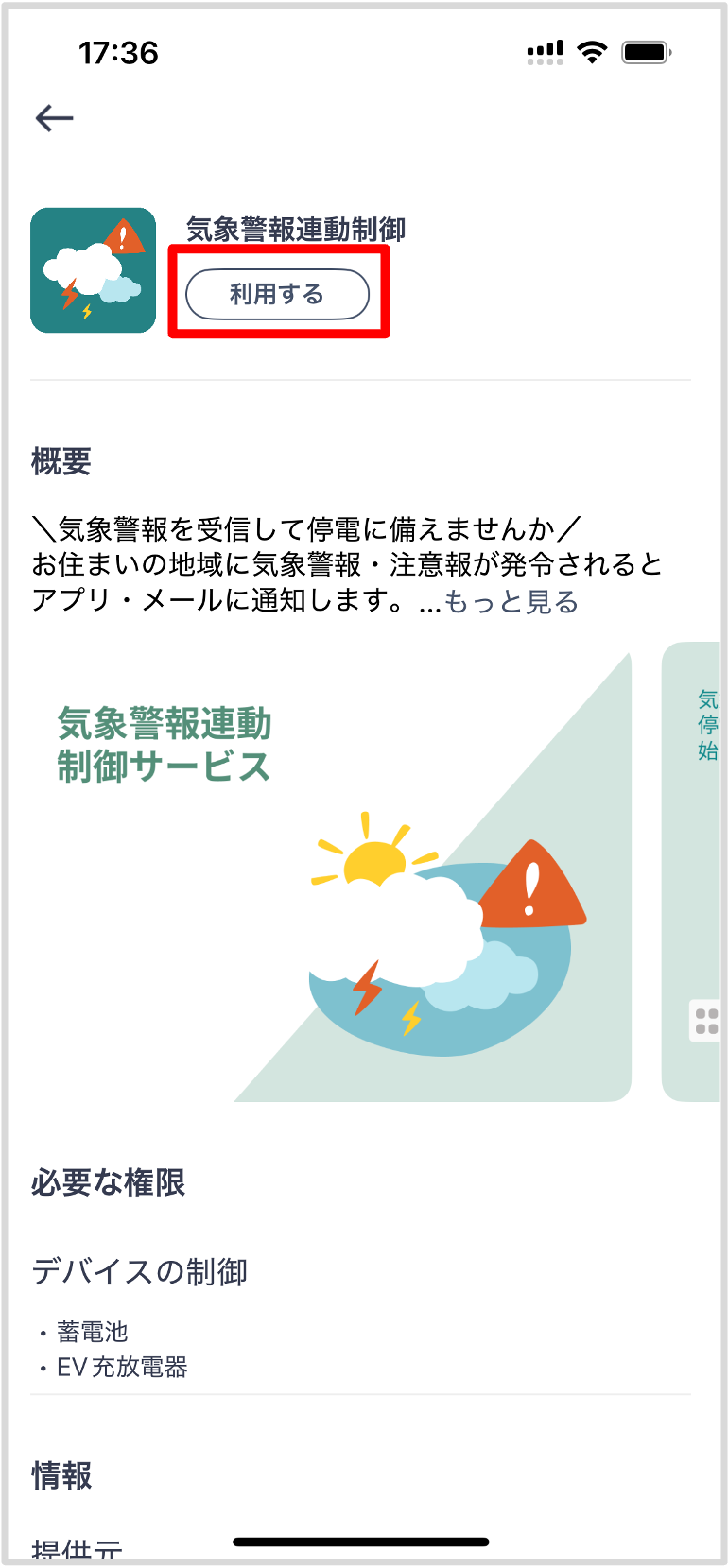The image size is (728, 1568).
Task: Expand the overview with もっと見る
Action: pyautogui.click(x=511, y=602)
